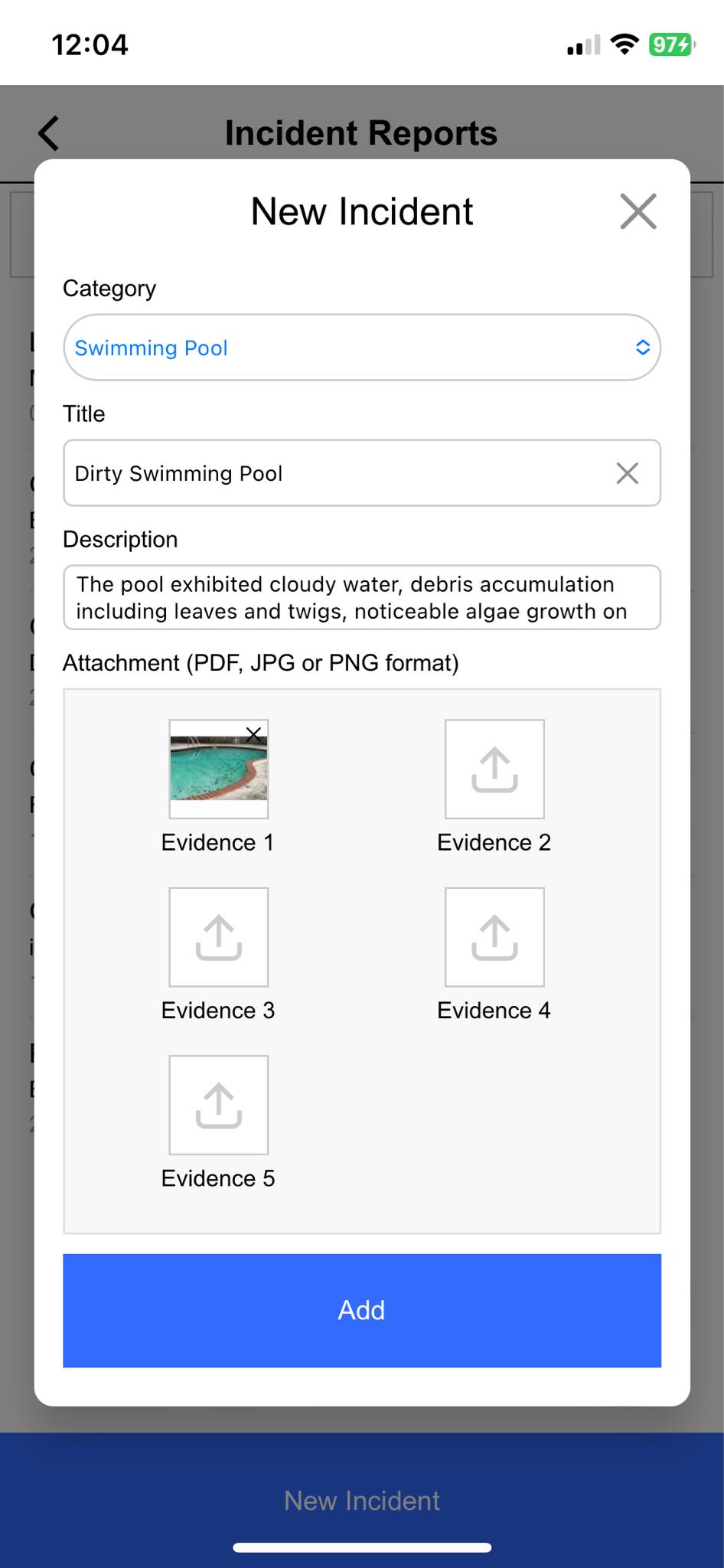This screenshot has width=724, height=1568.
Task: Tap the upload icon for Evidence 3
Action: (218, 936)
